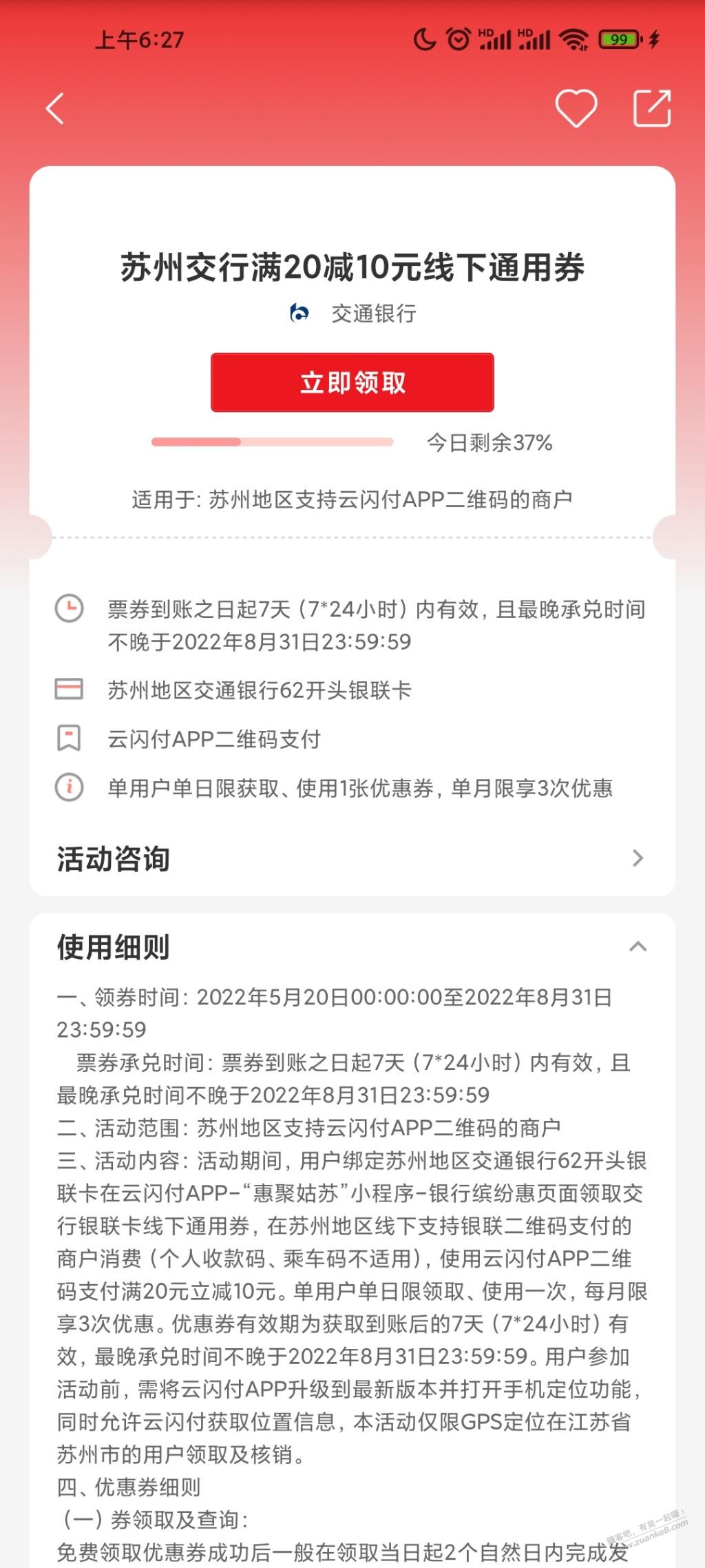
Task: Go back using the top-left arrow
Action: point(55,109)
